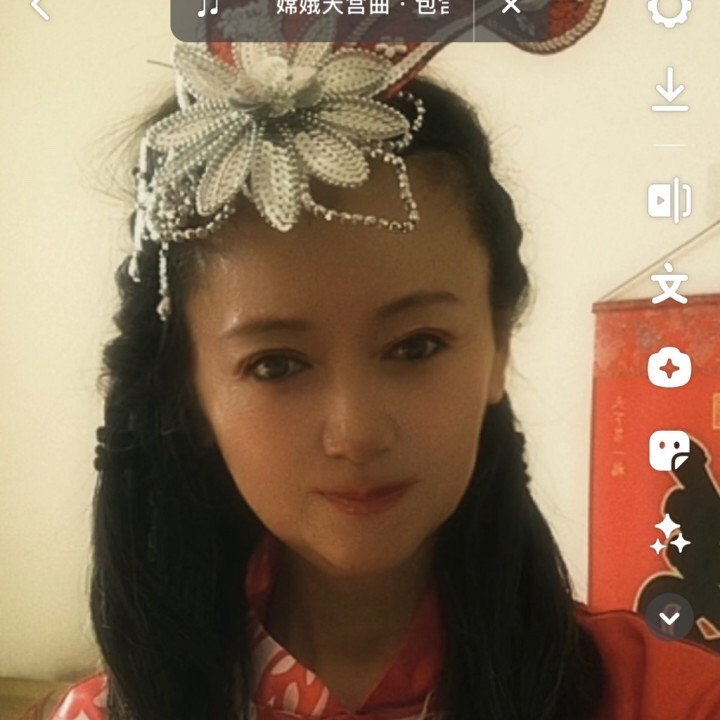Open the clip trimming tool
Screen dimensions: 720x720
tap(669, 200)
